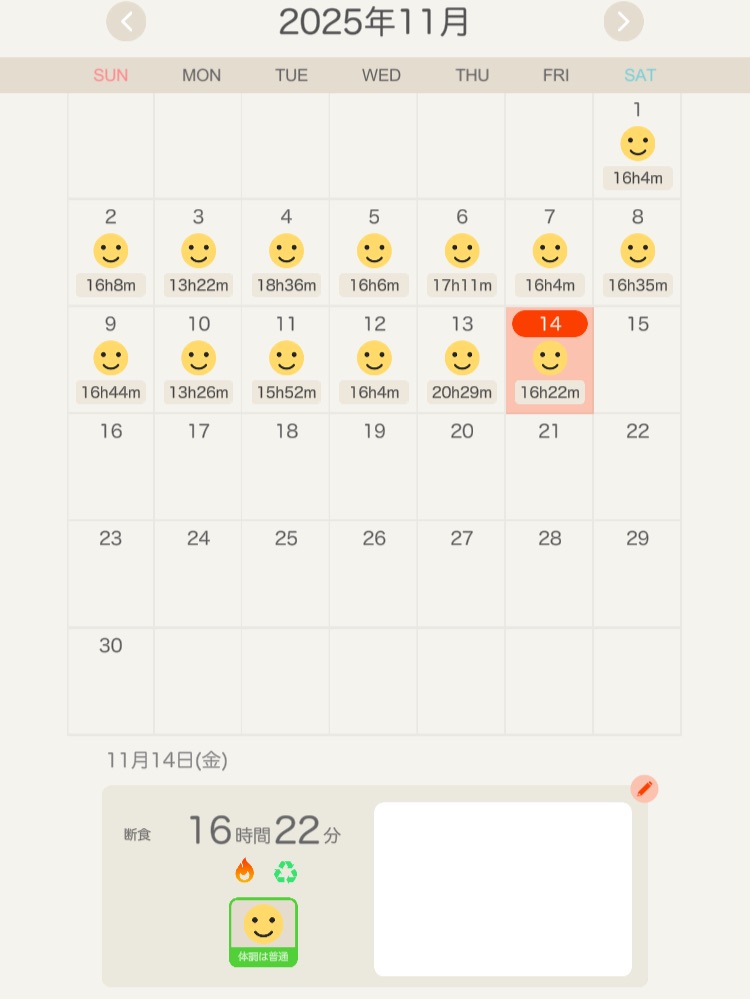
Task: Open November 9 showing 16h44m
Action: tap(110, 360)
